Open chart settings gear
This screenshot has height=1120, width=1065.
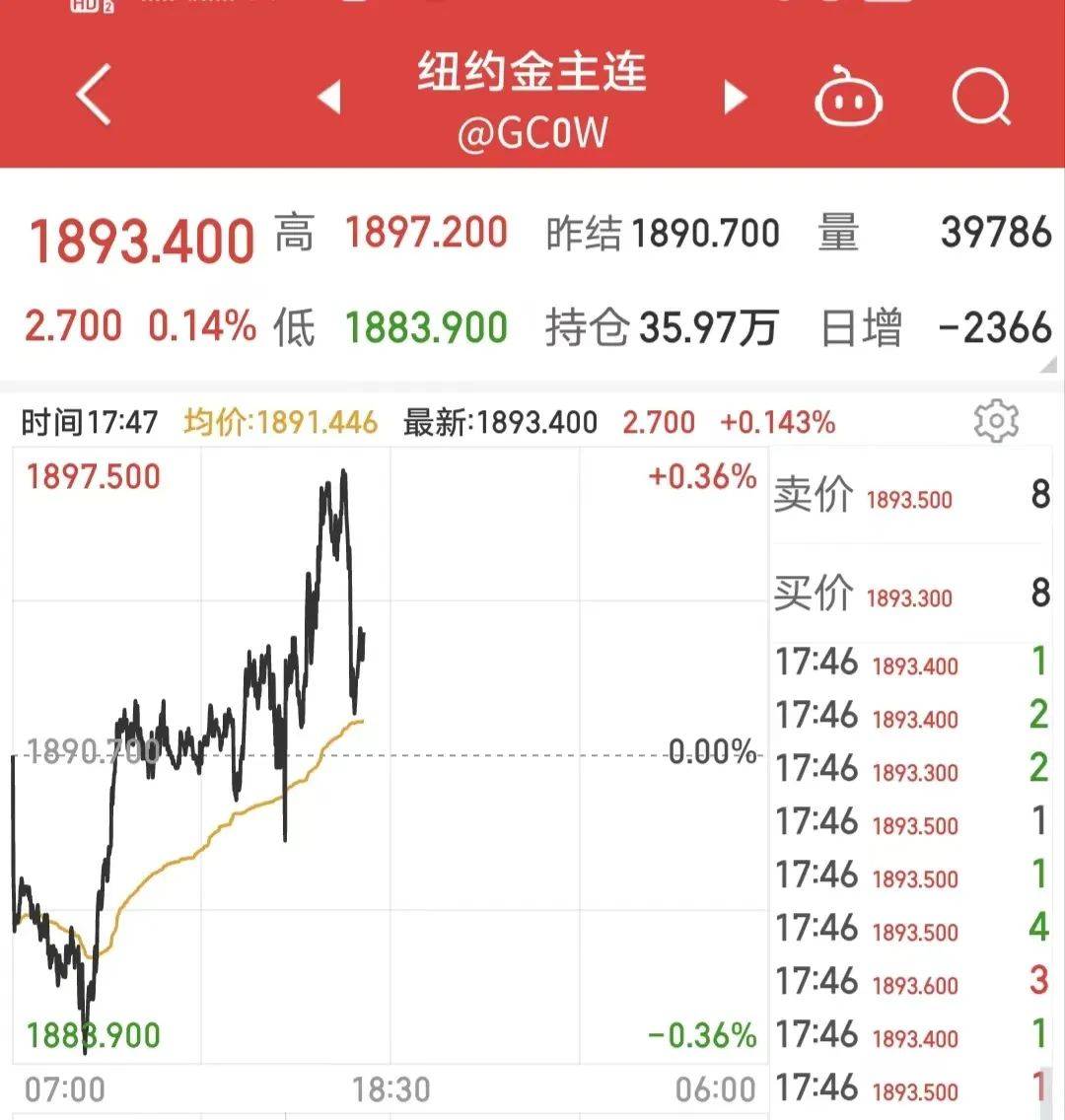[x=995, y=422]
